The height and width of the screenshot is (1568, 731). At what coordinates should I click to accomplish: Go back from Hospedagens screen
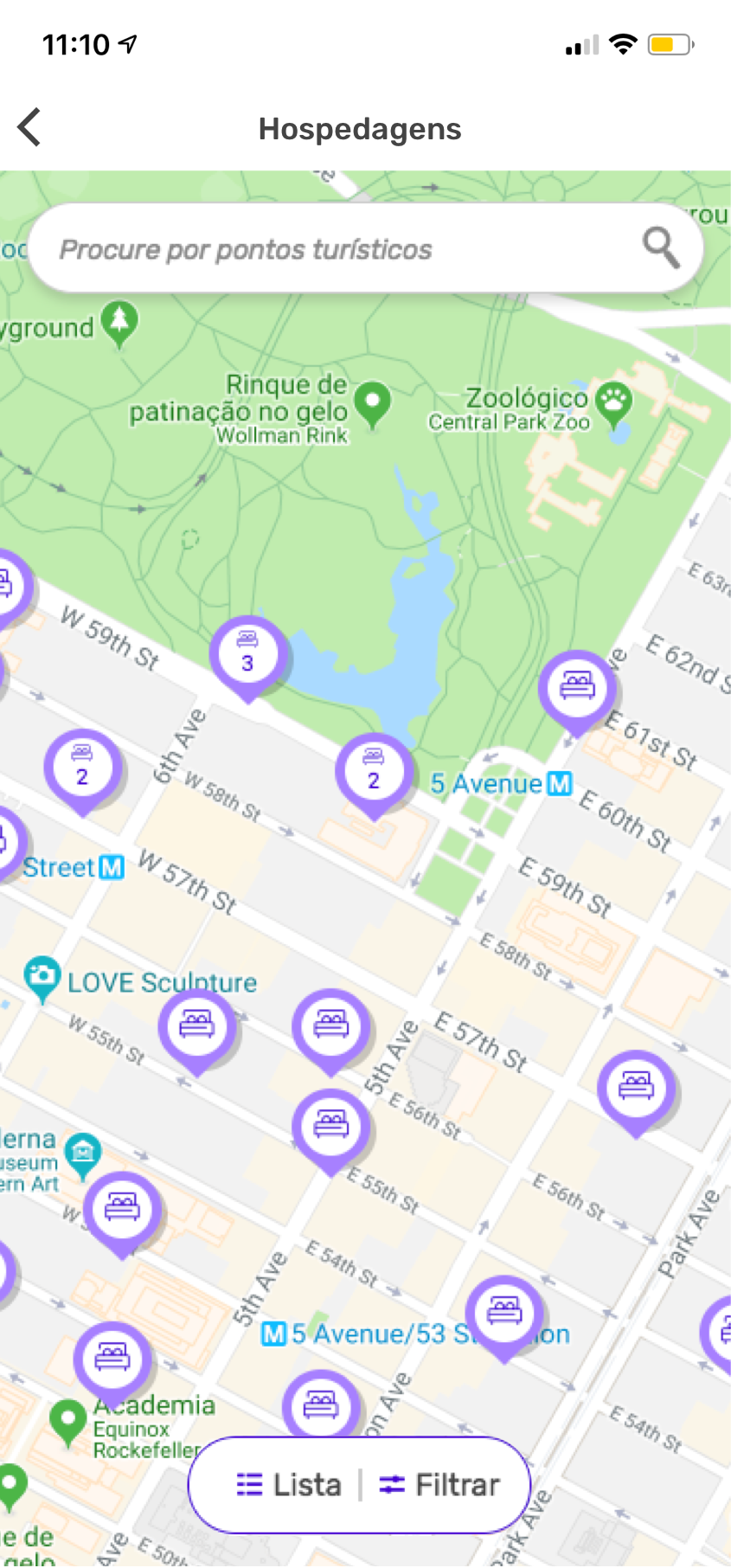pyautogui.click(x=29, y=127)
